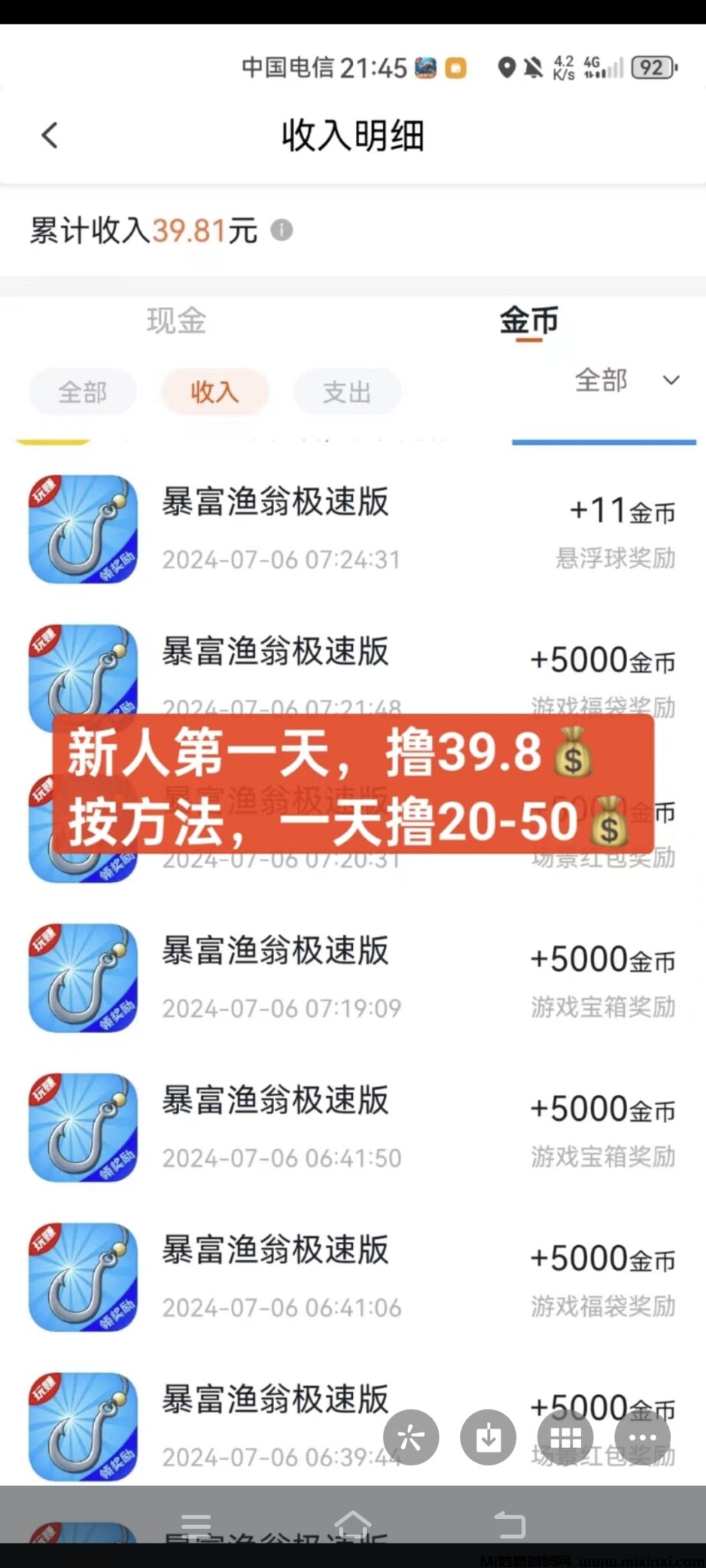
Task: Select the 全部 filter chip on the left
Action: coord(82,392)
